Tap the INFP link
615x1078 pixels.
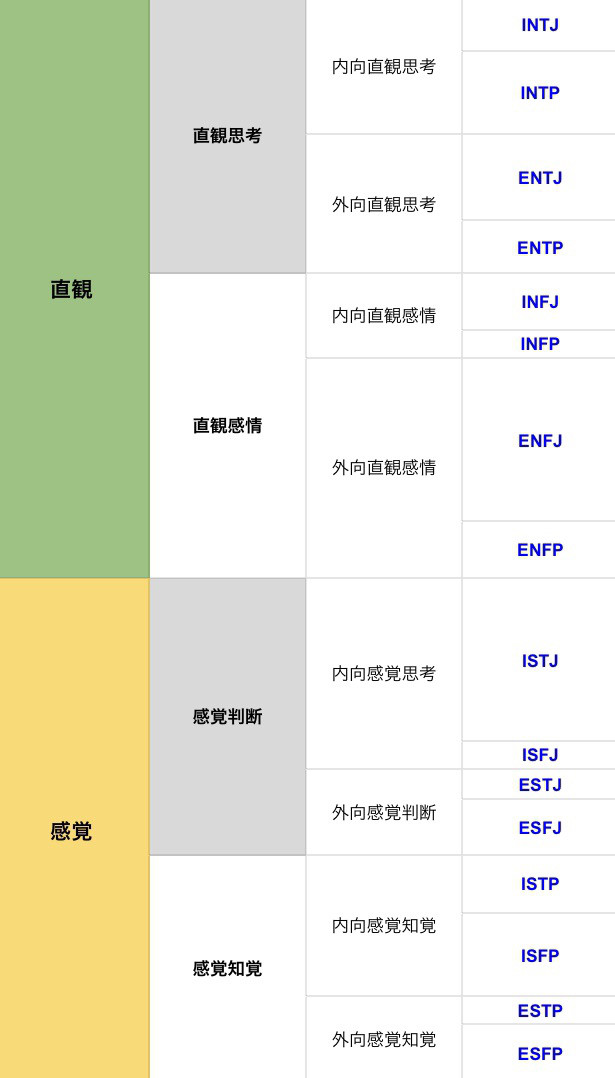click(539, 344)
